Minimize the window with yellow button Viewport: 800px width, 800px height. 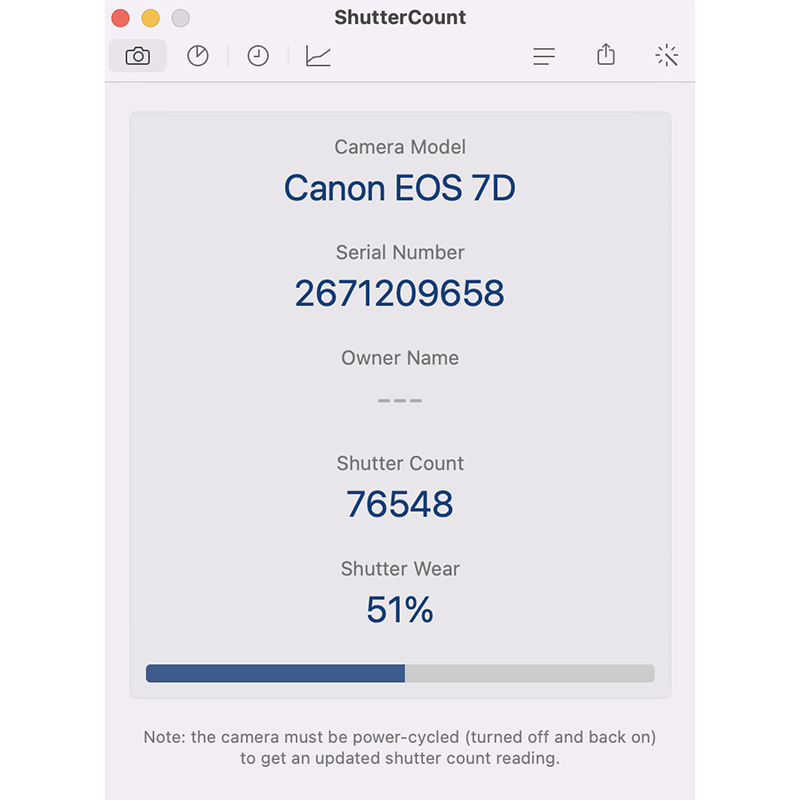[150, 18]
